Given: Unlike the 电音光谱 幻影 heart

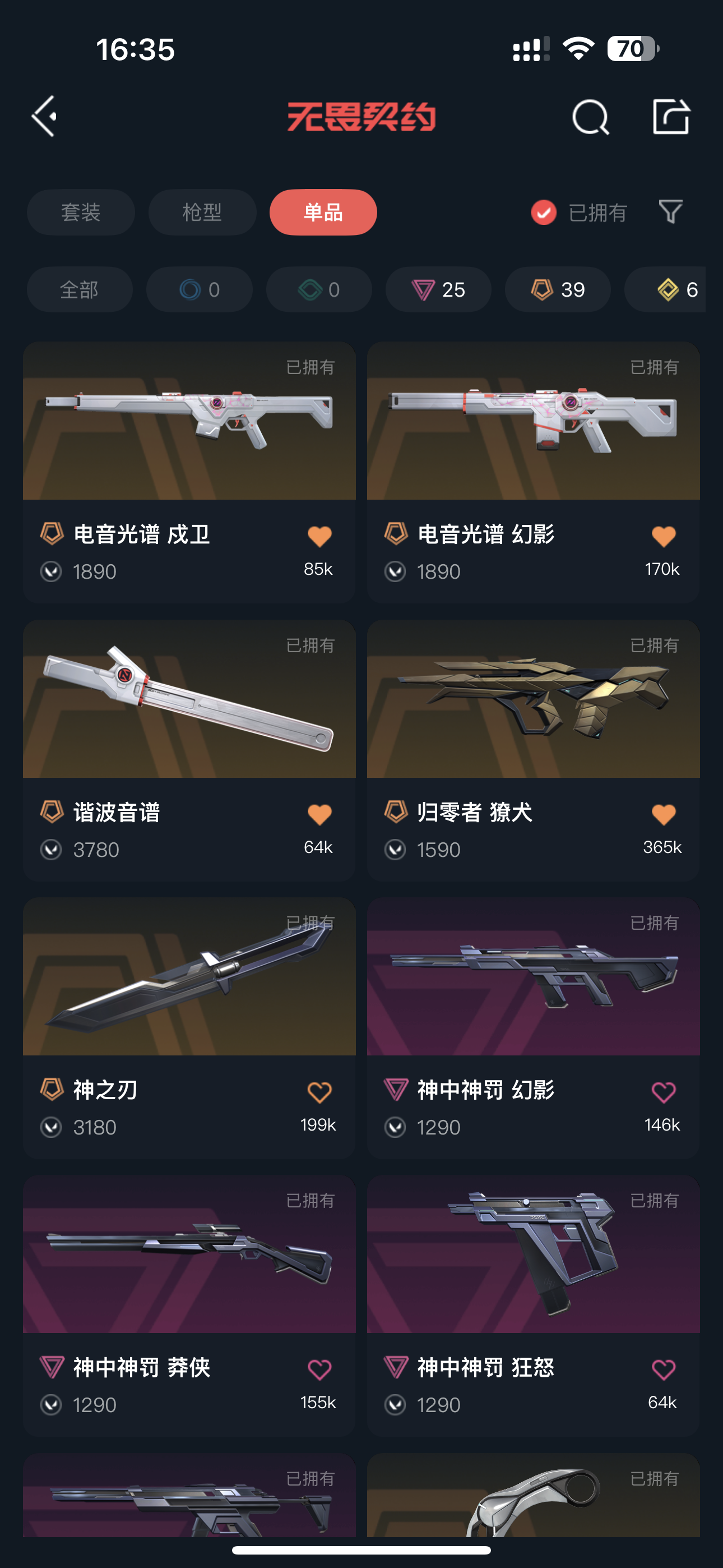Looking at the screenshot, I should (x=664, y=536).
